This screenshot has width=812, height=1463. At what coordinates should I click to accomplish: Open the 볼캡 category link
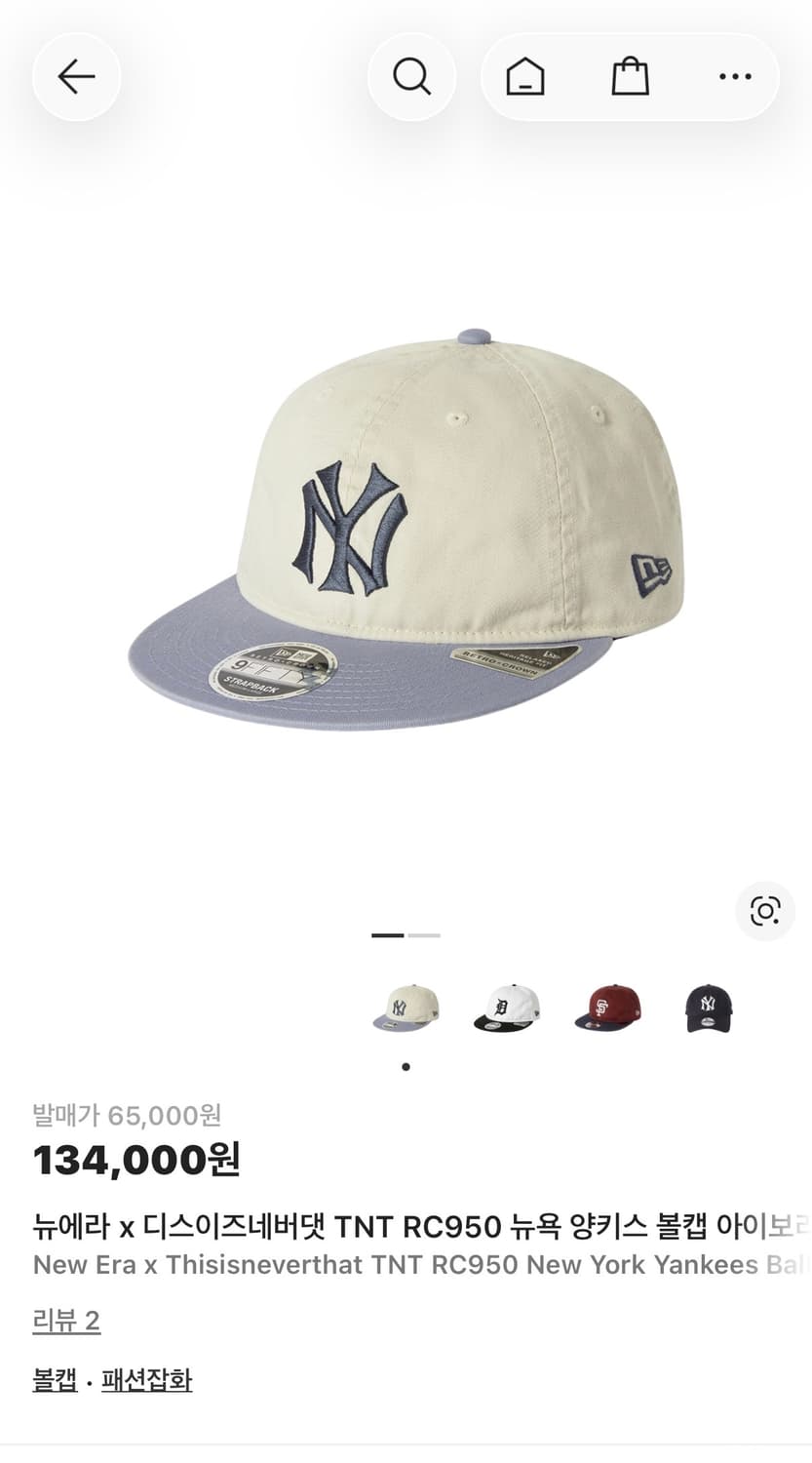54,1380
